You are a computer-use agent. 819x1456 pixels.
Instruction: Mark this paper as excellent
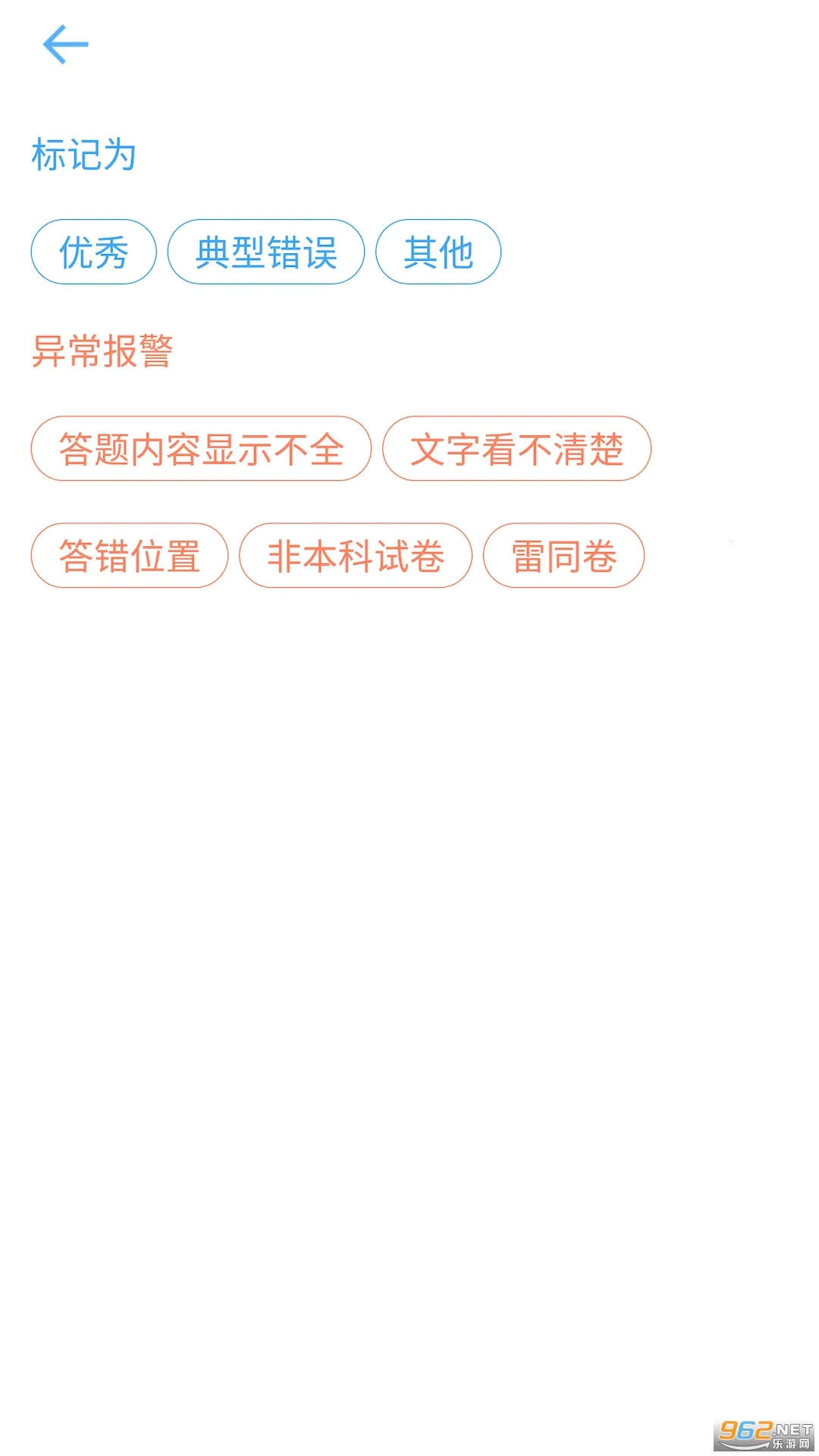point(93,252)
